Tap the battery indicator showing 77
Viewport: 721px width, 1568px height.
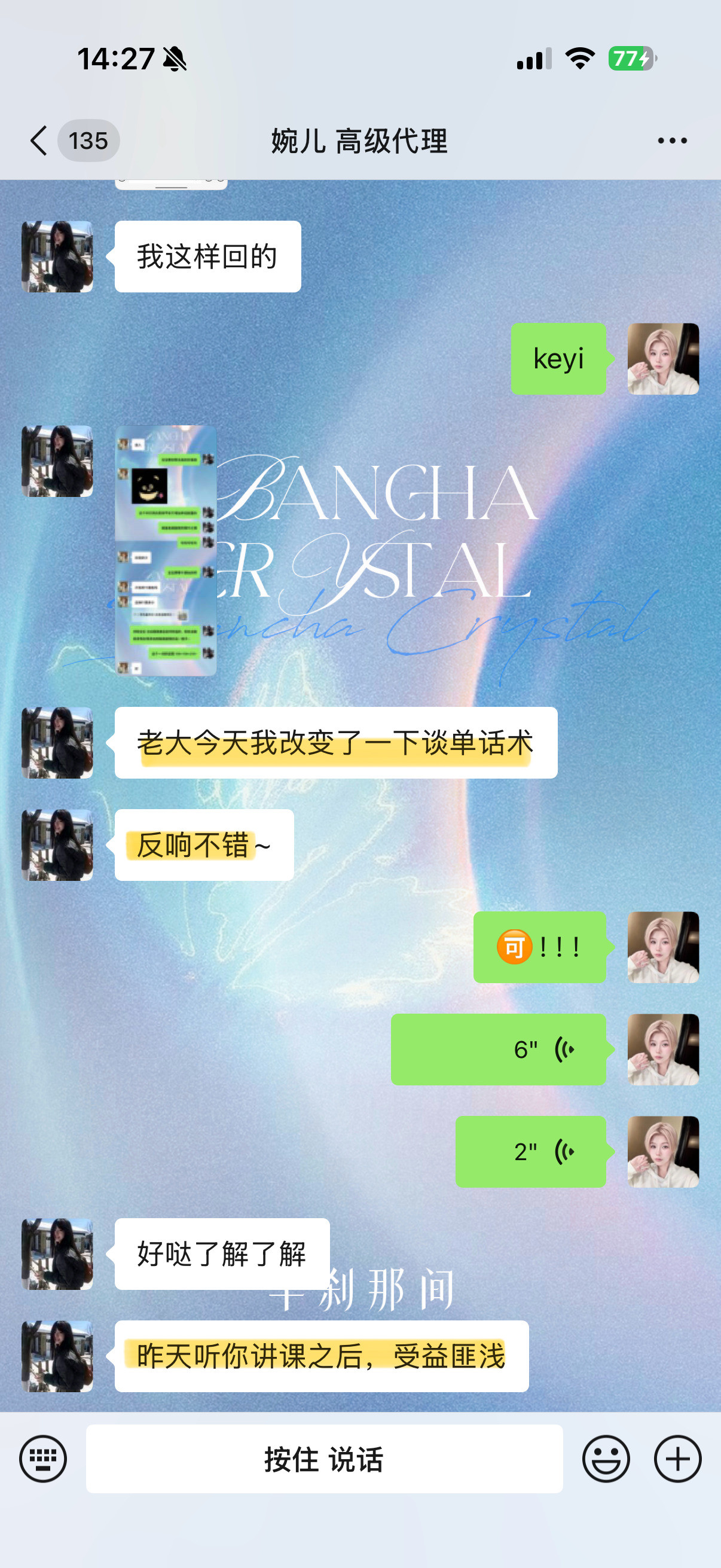click(x=630, y=60)
